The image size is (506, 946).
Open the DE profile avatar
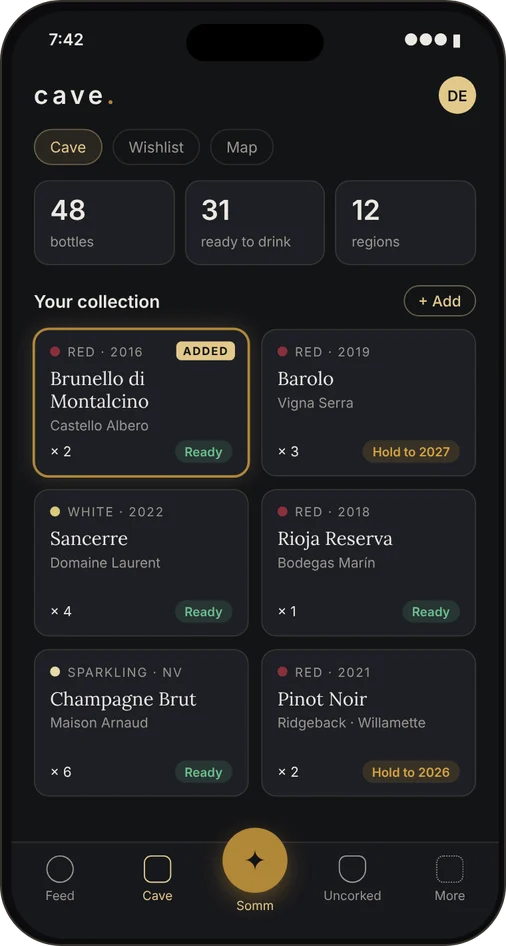[x=457, y=95]
